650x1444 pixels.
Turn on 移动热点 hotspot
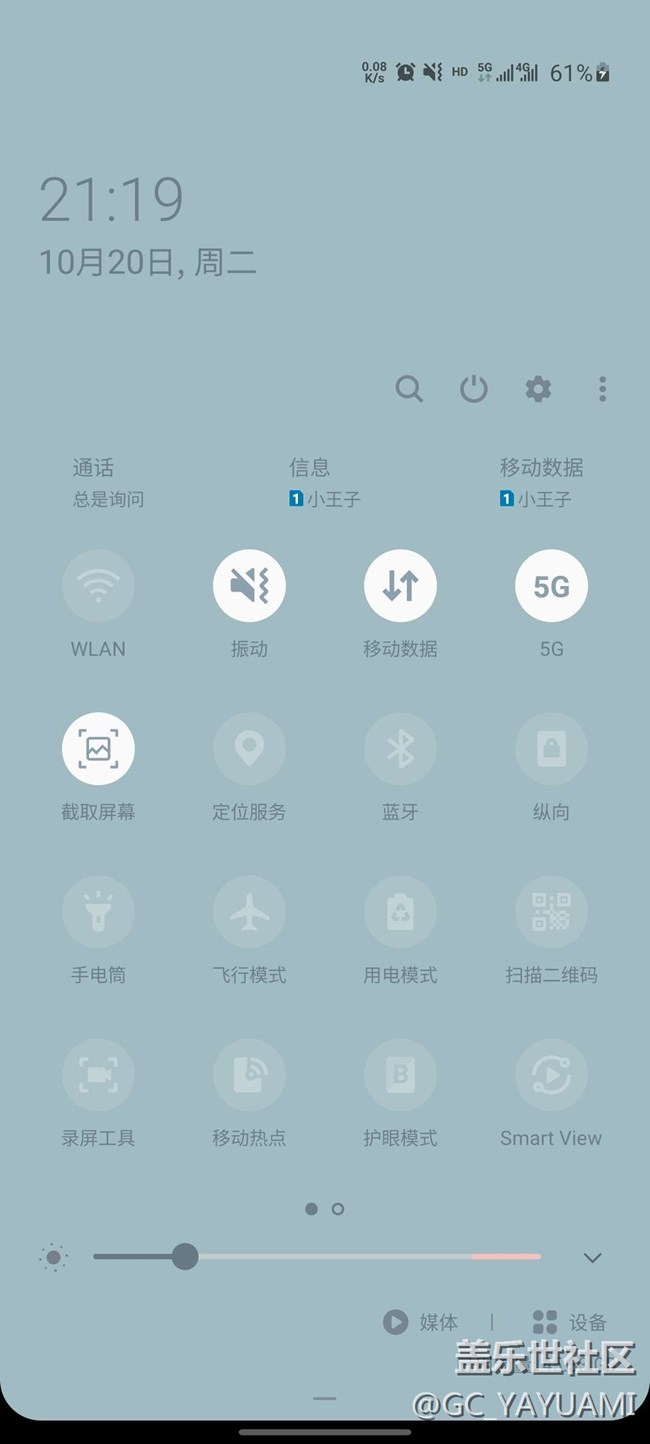pos(249,1075)
